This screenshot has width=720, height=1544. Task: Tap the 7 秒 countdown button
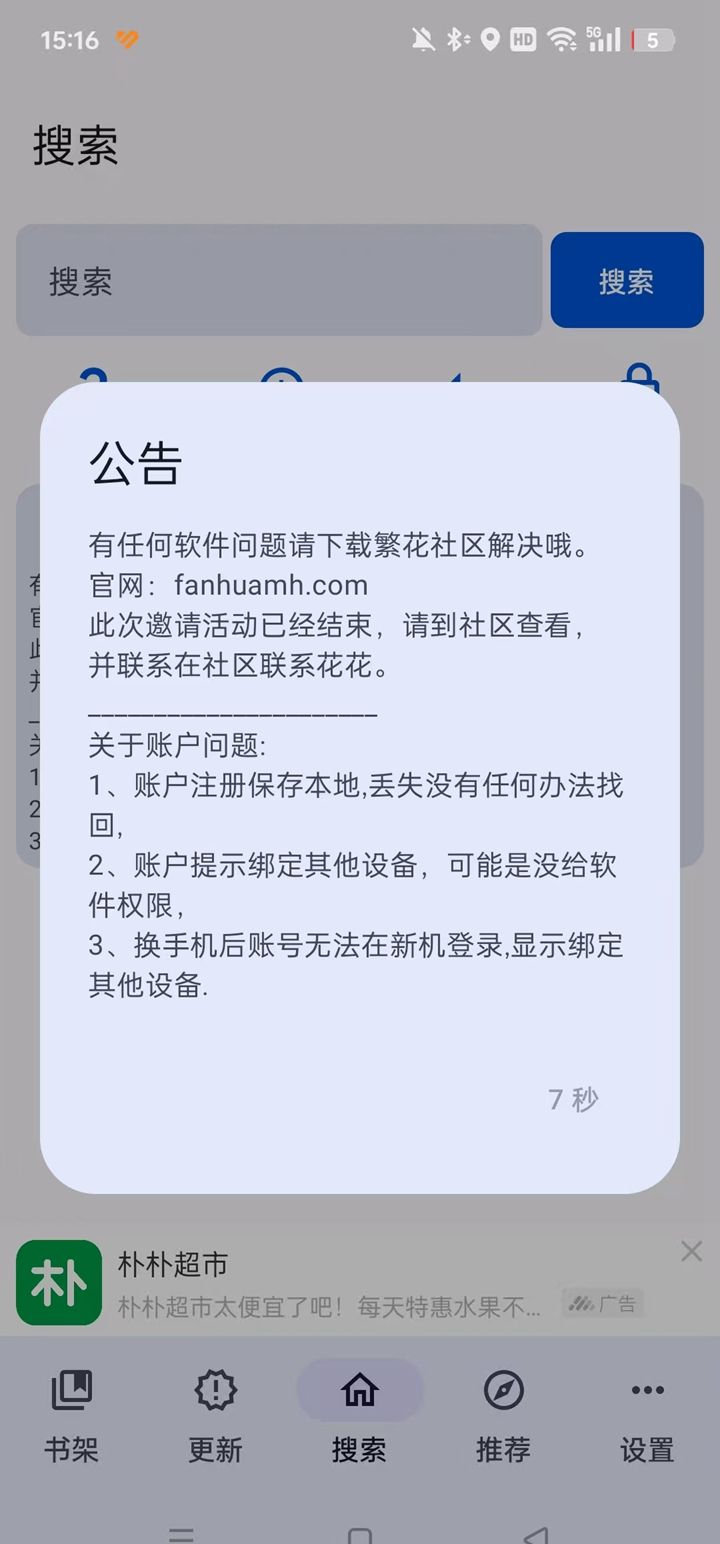pos(573,1100)
